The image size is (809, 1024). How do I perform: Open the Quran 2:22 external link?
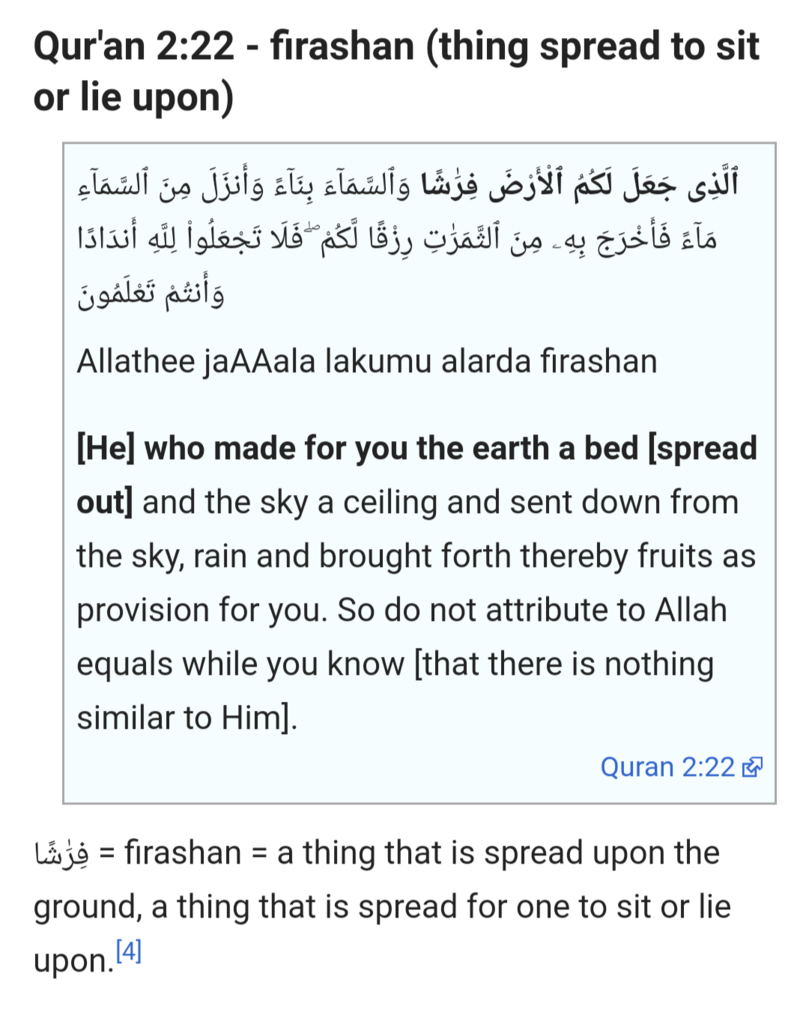[669, 767]
